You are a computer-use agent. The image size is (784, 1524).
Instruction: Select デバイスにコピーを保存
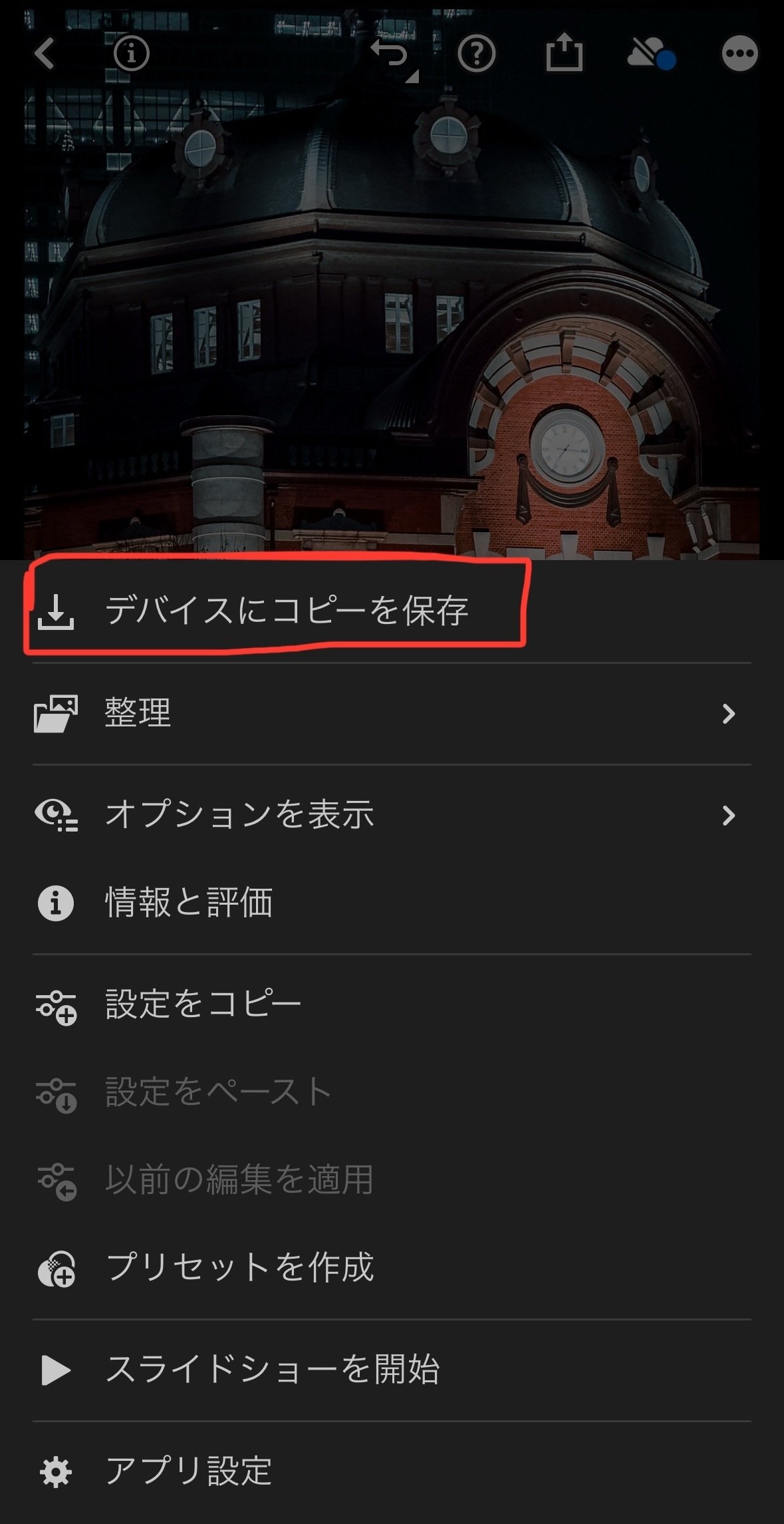point(286,610)
